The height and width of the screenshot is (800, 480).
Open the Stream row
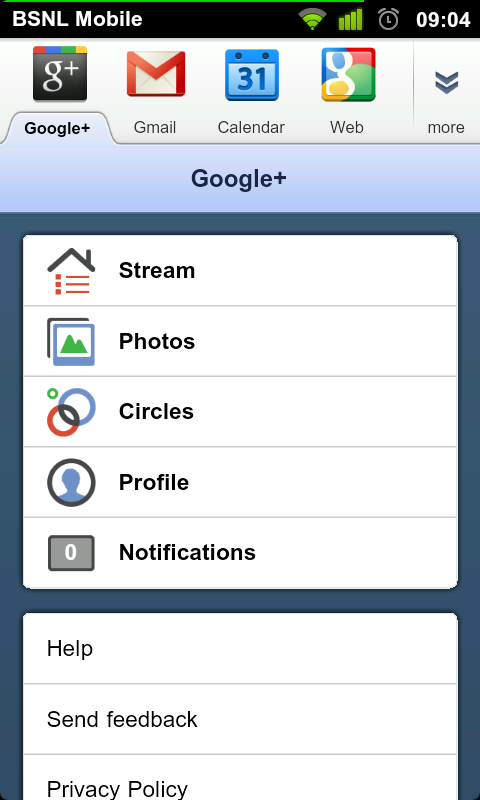(240, 270)
